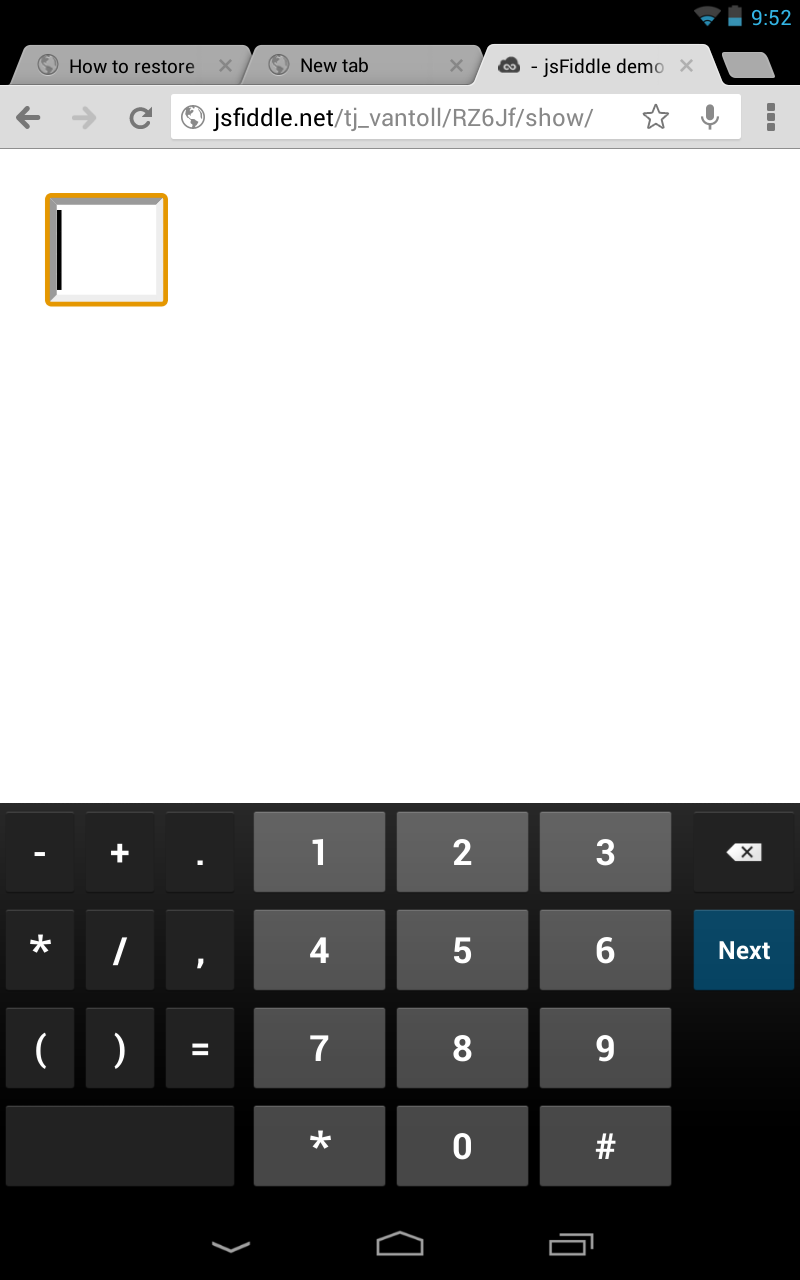Start voice search with the microphone
800x1280 pixels.
[x=710, y=118]
